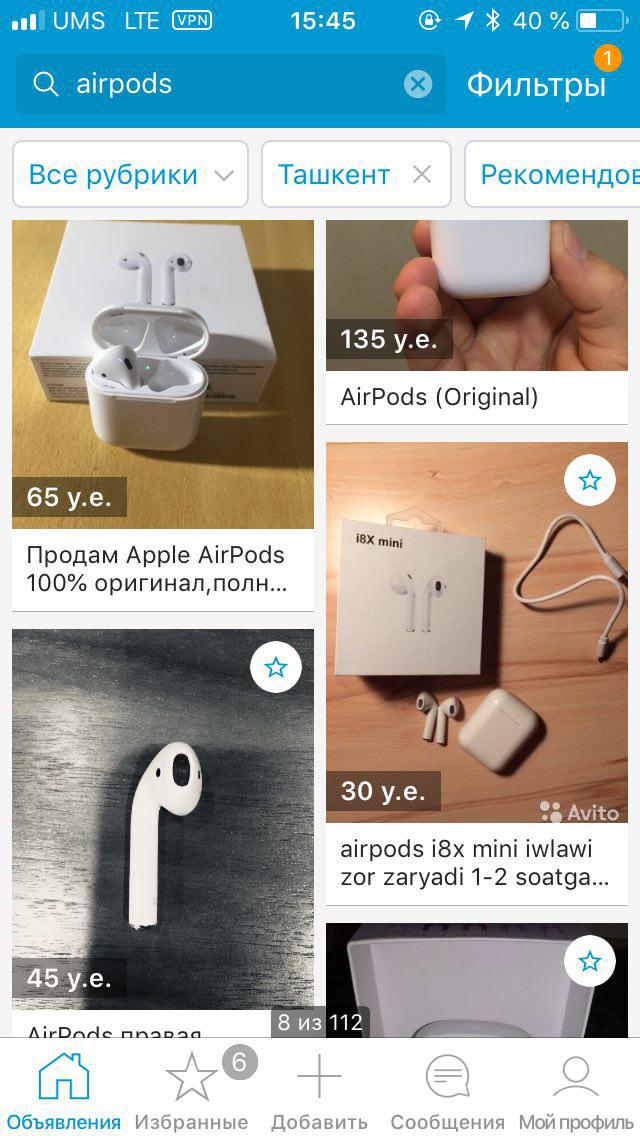
Task: Clear the airpods search text
Action: point(418,84)
